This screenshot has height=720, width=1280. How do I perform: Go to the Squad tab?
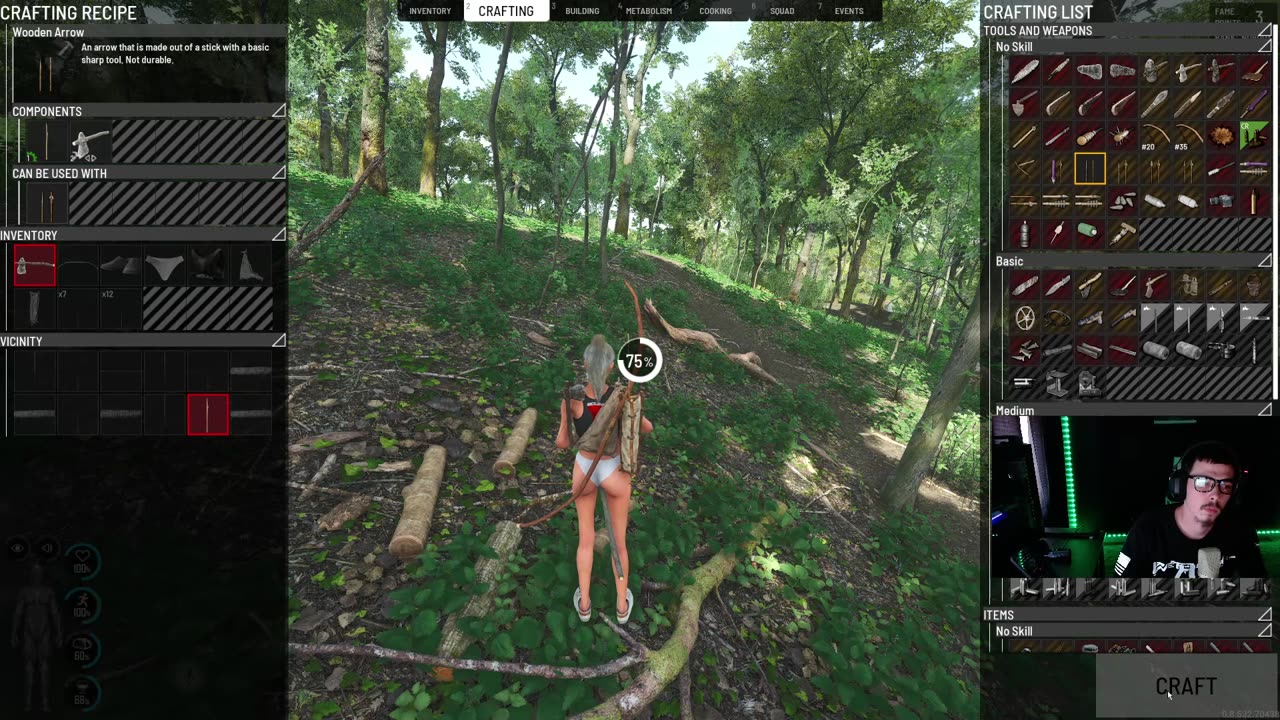[782, 11]
